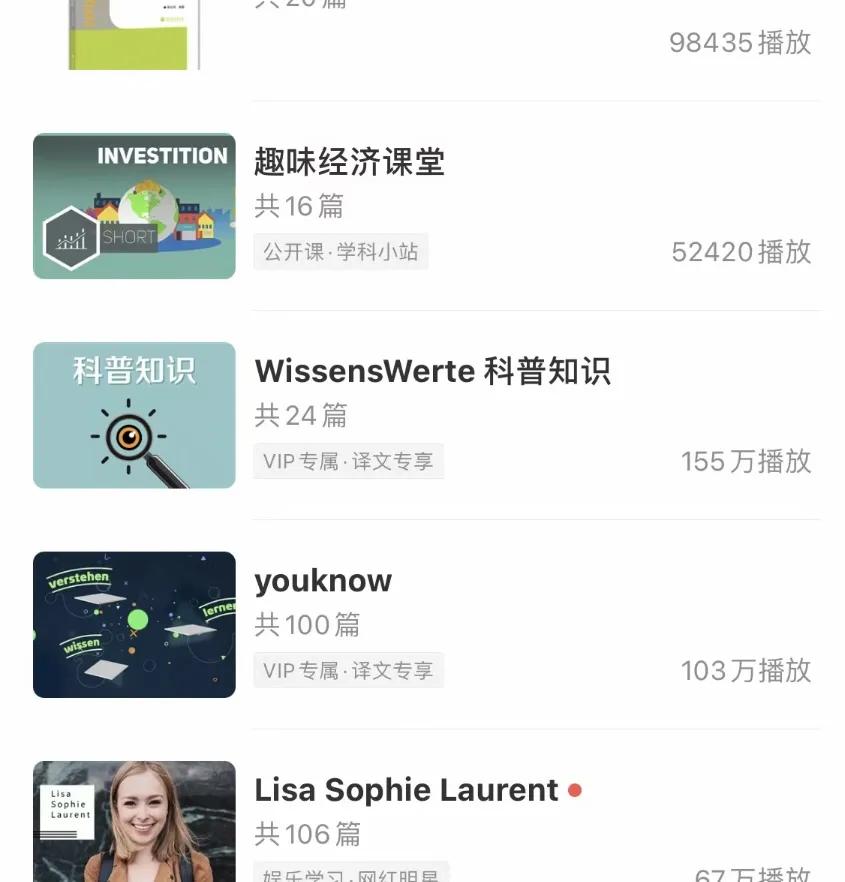Toggle the red update dot beside Lisa Sophie Laurent

(575, 790)
